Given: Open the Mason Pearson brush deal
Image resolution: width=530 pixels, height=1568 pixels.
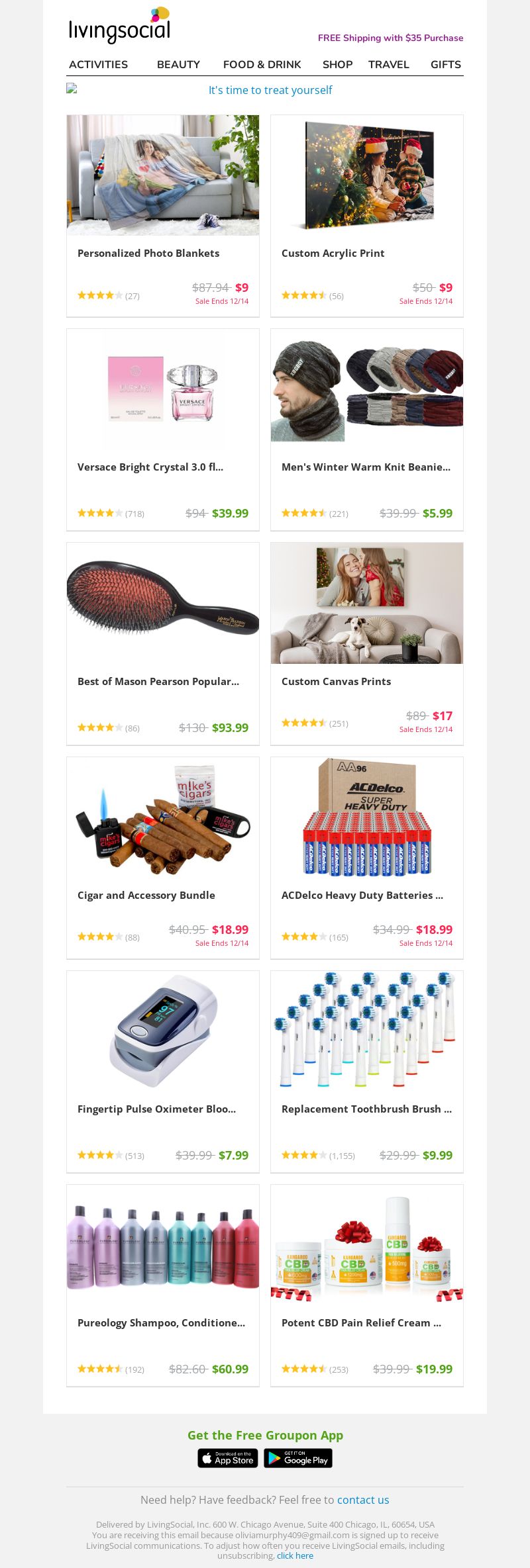Looking at the screenshot, I should point(158,681).
